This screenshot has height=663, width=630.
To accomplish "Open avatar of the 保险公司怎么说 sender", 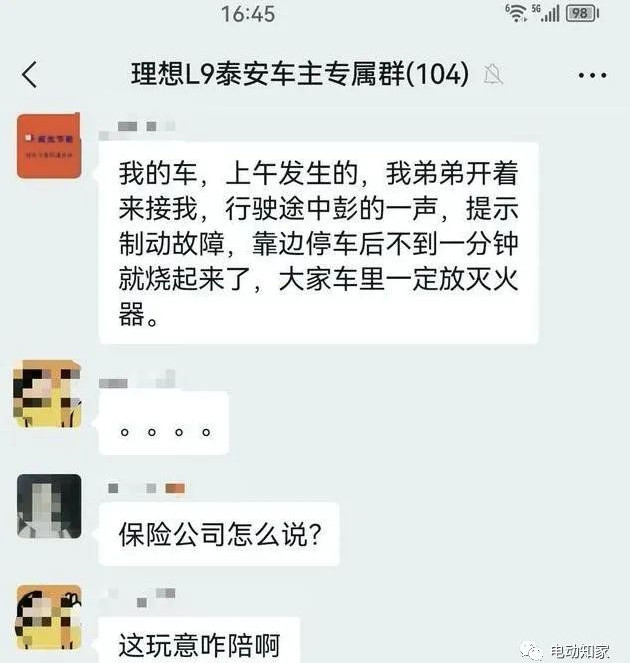I will (48, 507).
